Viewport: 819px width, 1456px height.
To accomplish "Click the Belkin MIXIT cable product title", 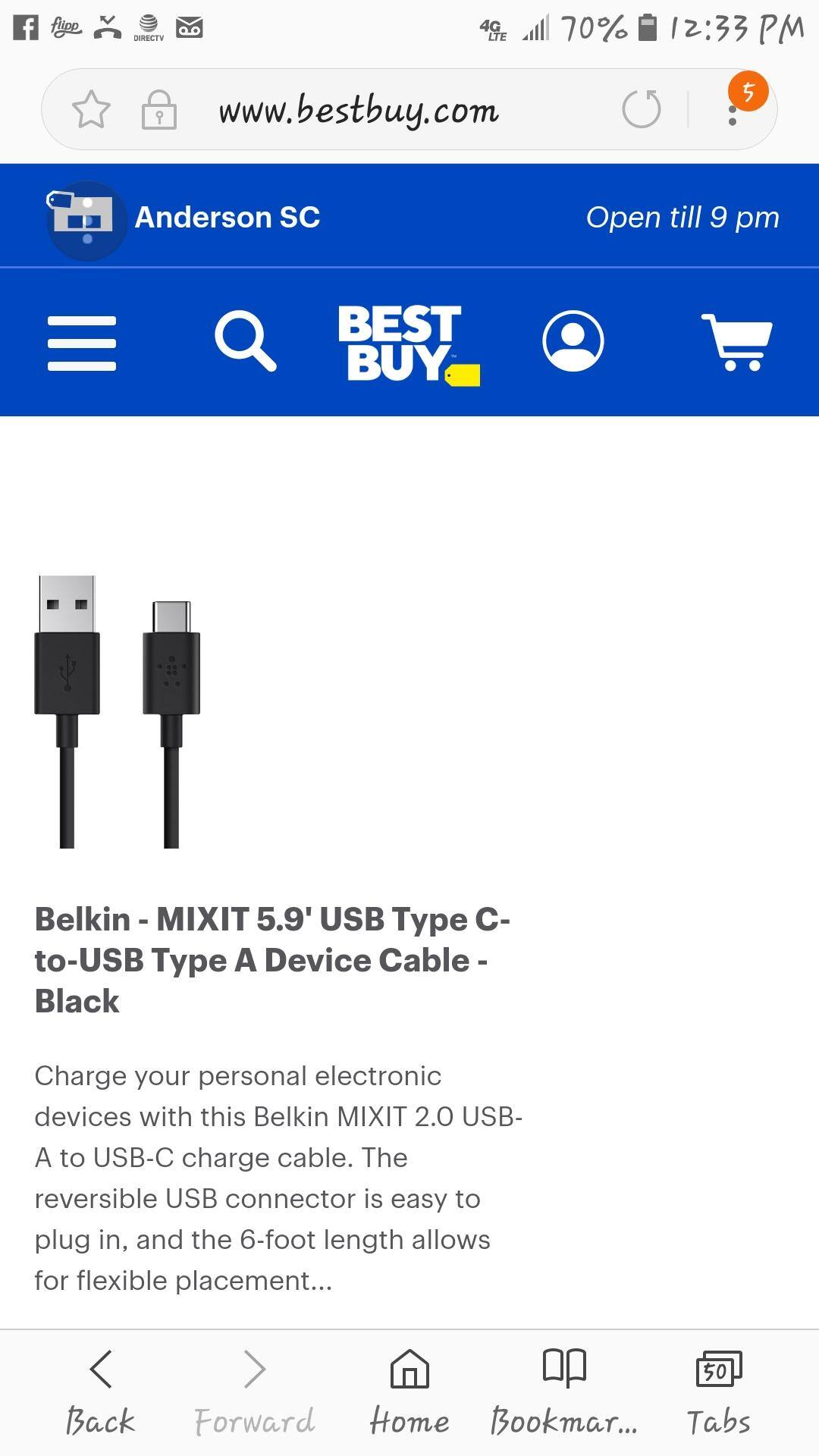I will [273, 960].
